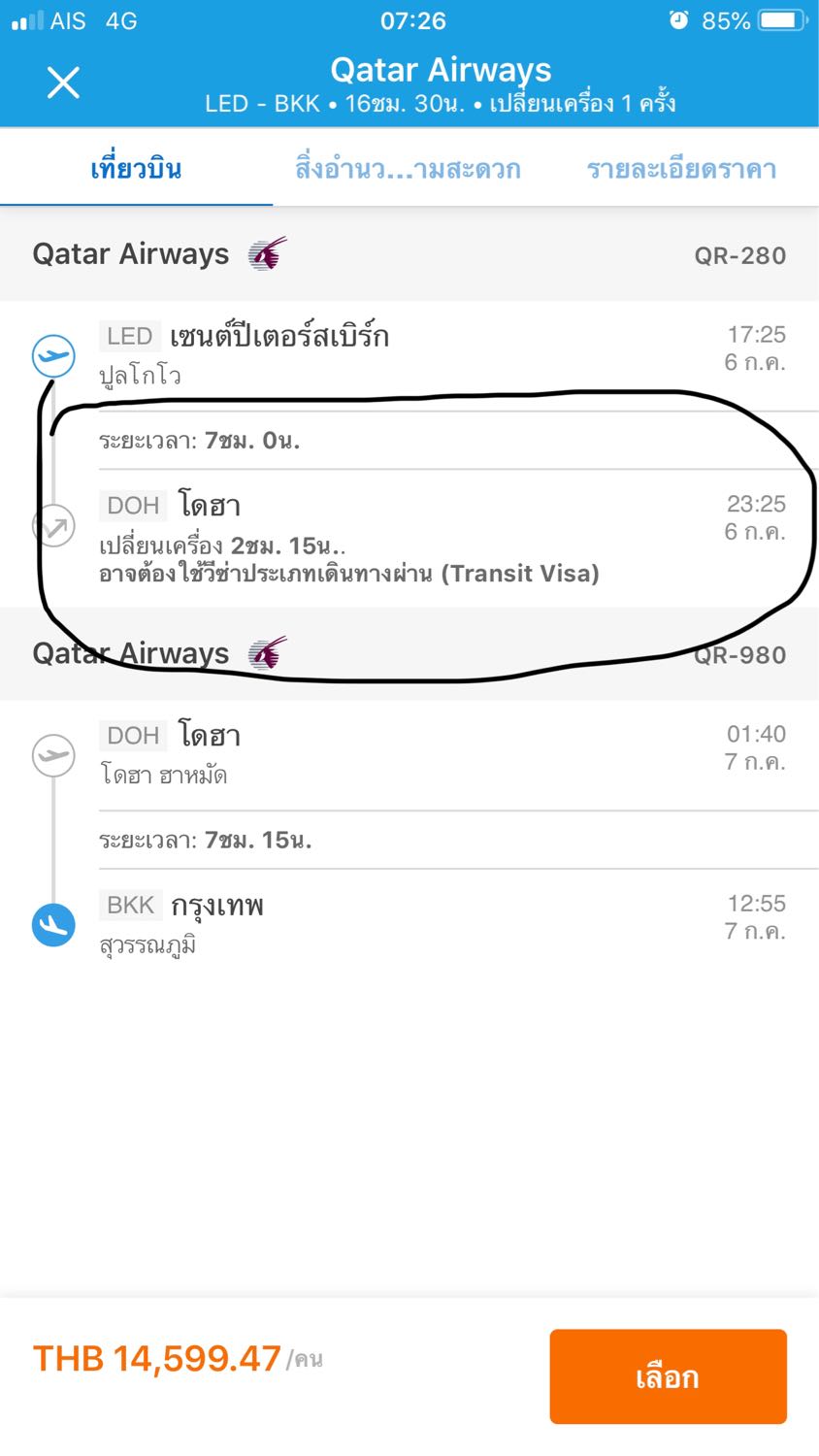Select this flight with เลือก button

point(668,1376)
